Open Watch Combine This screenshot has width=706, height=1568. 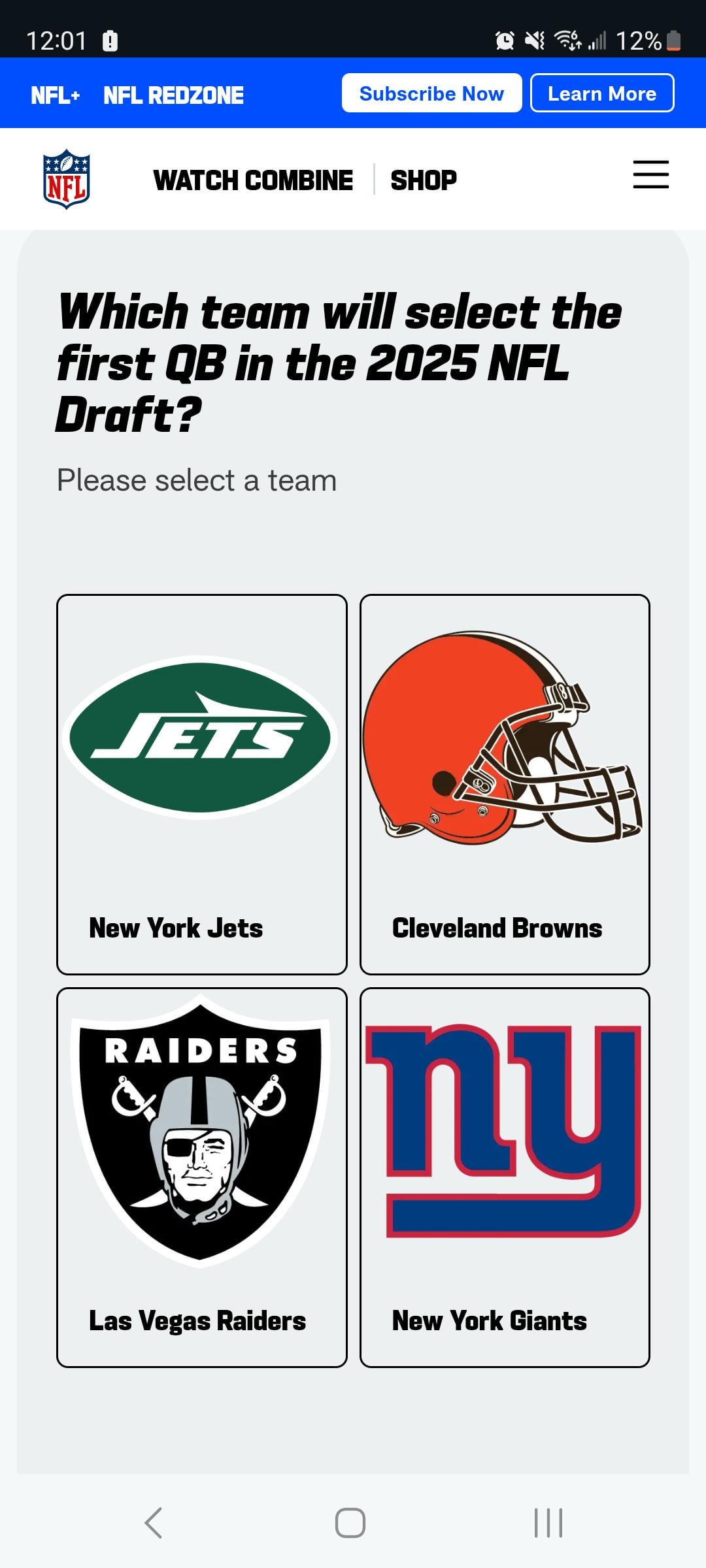coord(253,180)
